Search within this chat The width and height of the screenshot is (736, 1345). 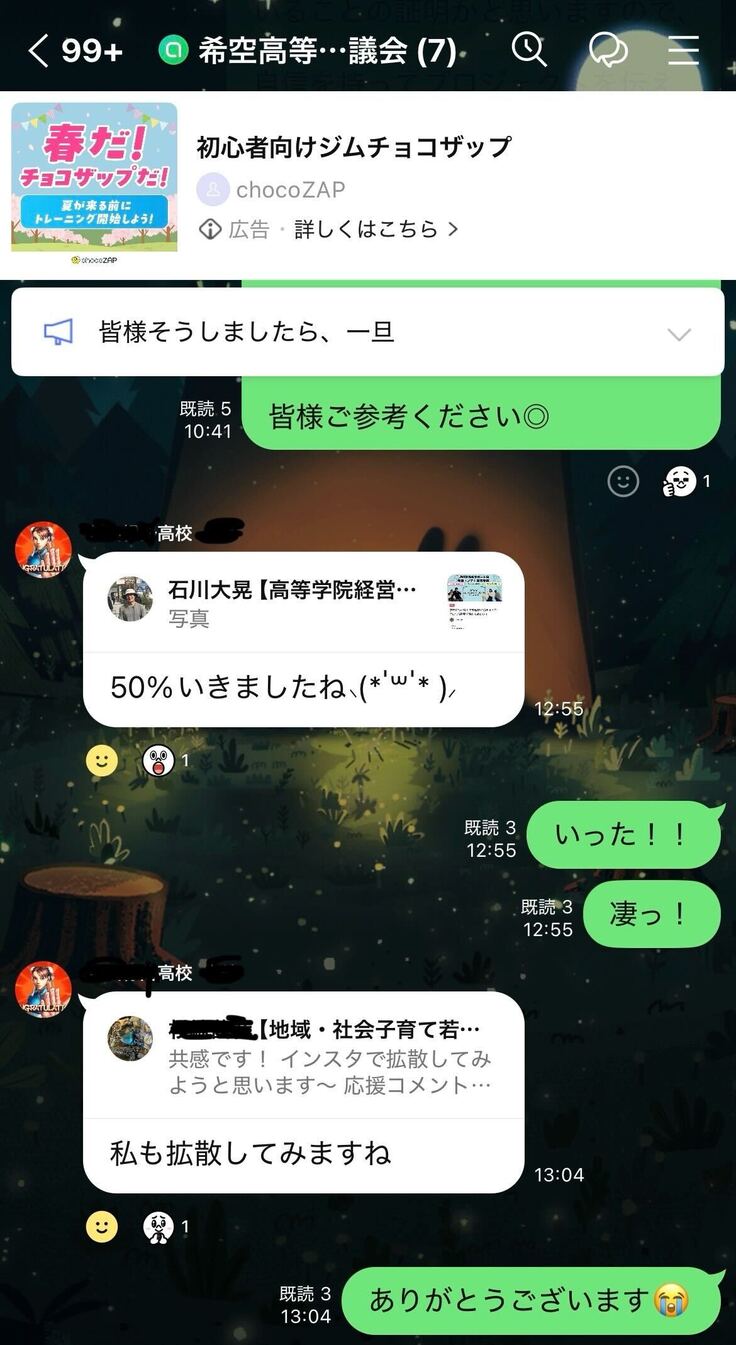click(529, 49)
